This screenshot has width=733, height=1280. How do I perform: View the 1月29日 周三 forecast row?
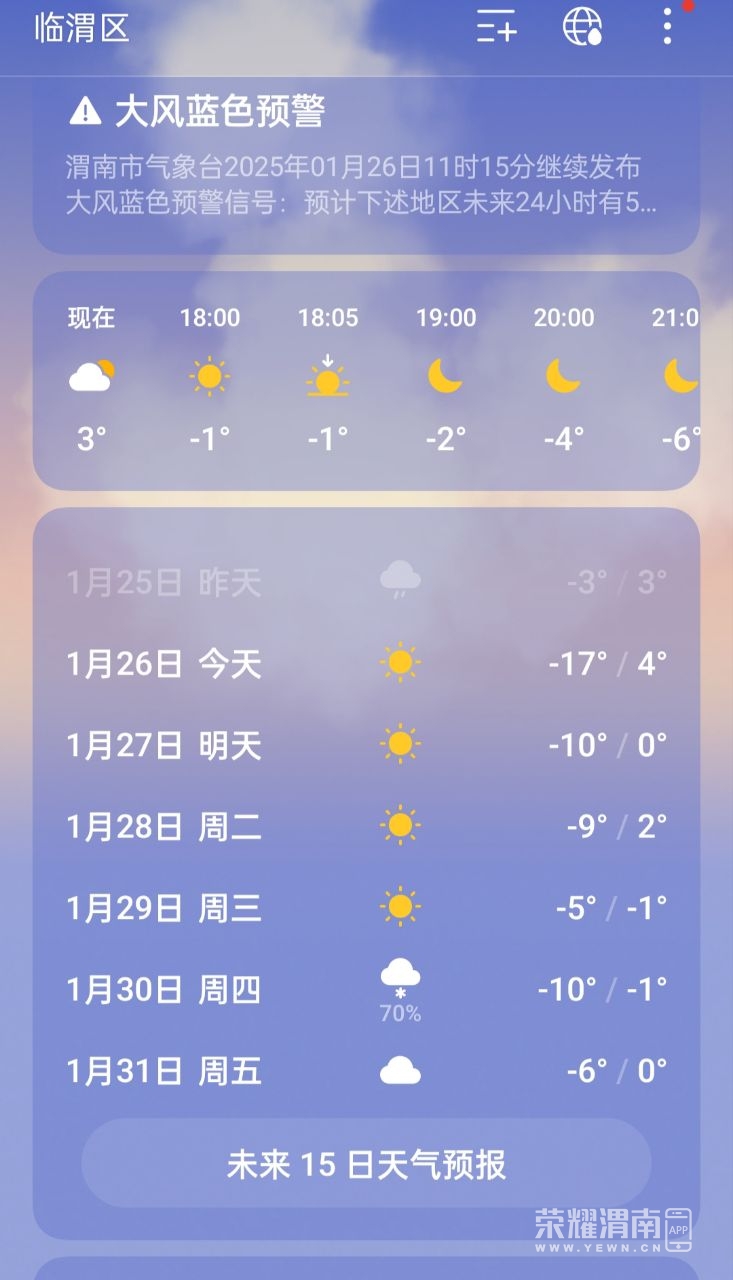pos(366,908)
